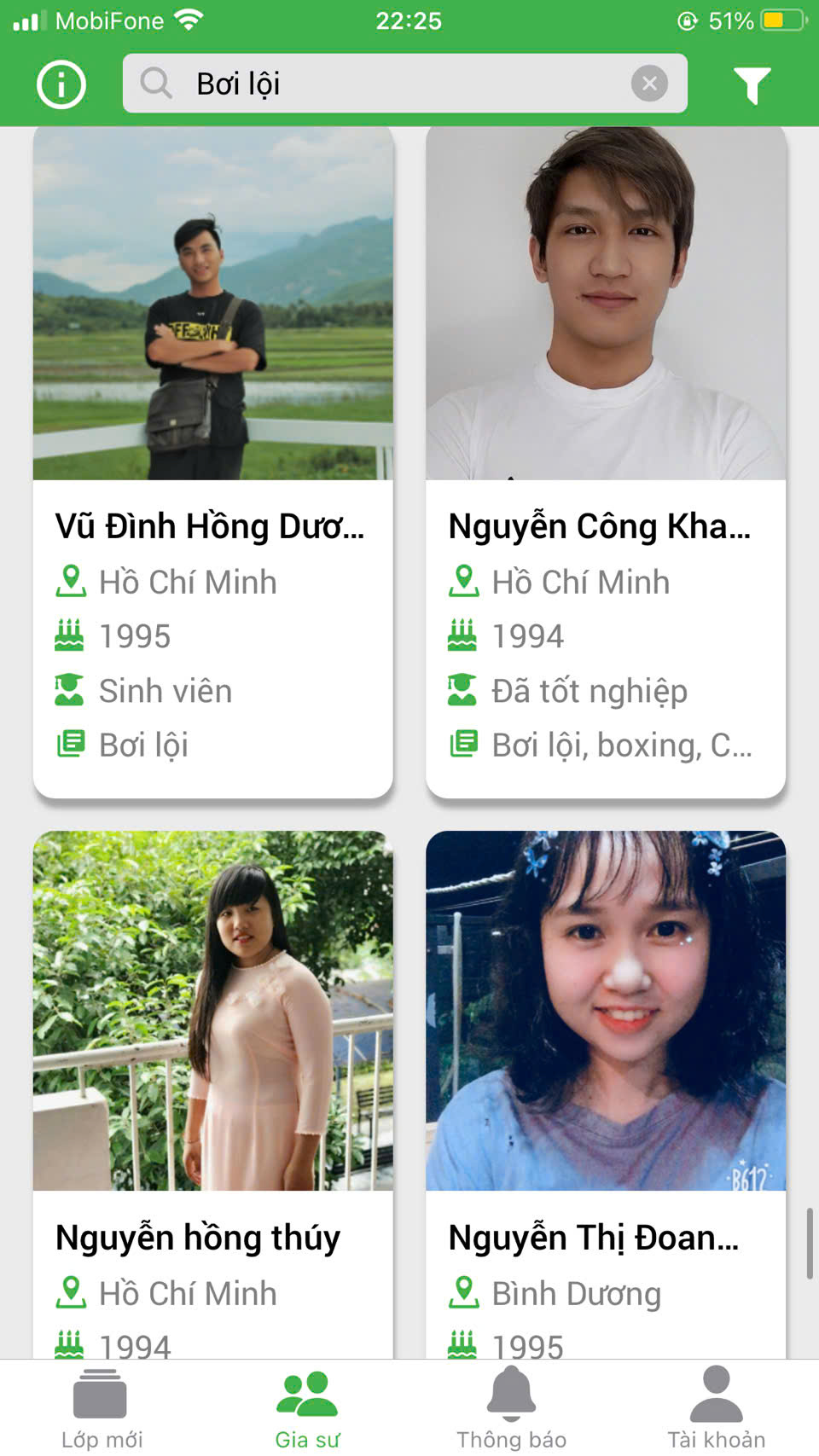Open tutor card Nguyễn Thị Đoan...
Screen dimensions: 819x1456
coord(606,1092)
